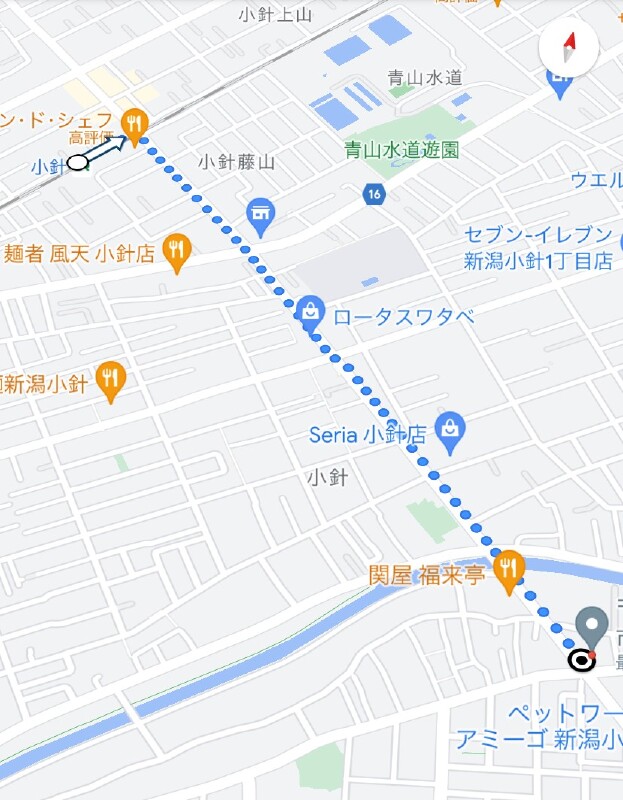Open the 青山水道遊園 park label
The image size is (623, 800).
tap(401, 151)
